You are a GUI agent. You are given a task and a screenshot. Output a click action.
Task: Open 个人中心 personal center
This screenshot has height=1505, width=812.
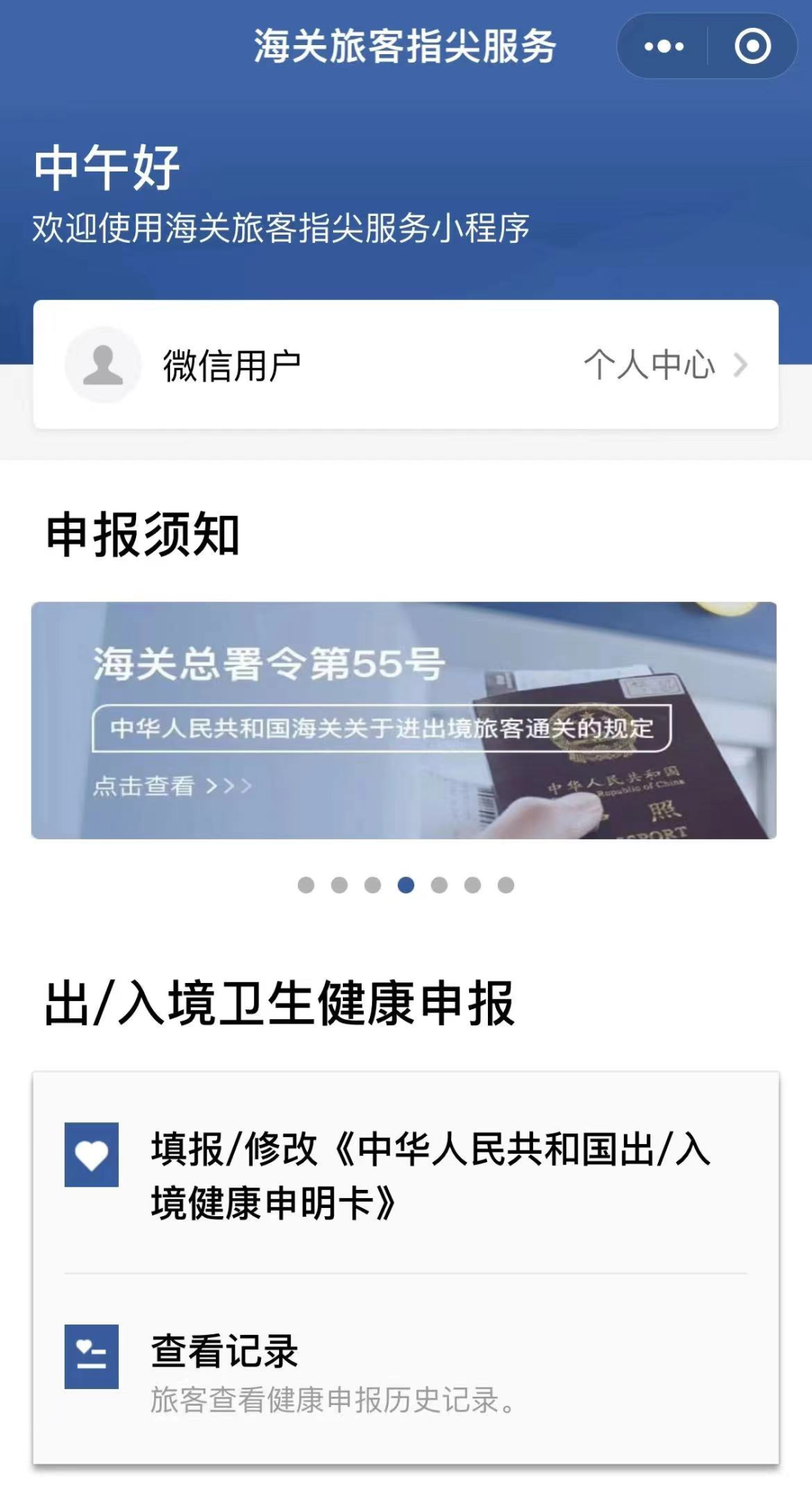665,366
